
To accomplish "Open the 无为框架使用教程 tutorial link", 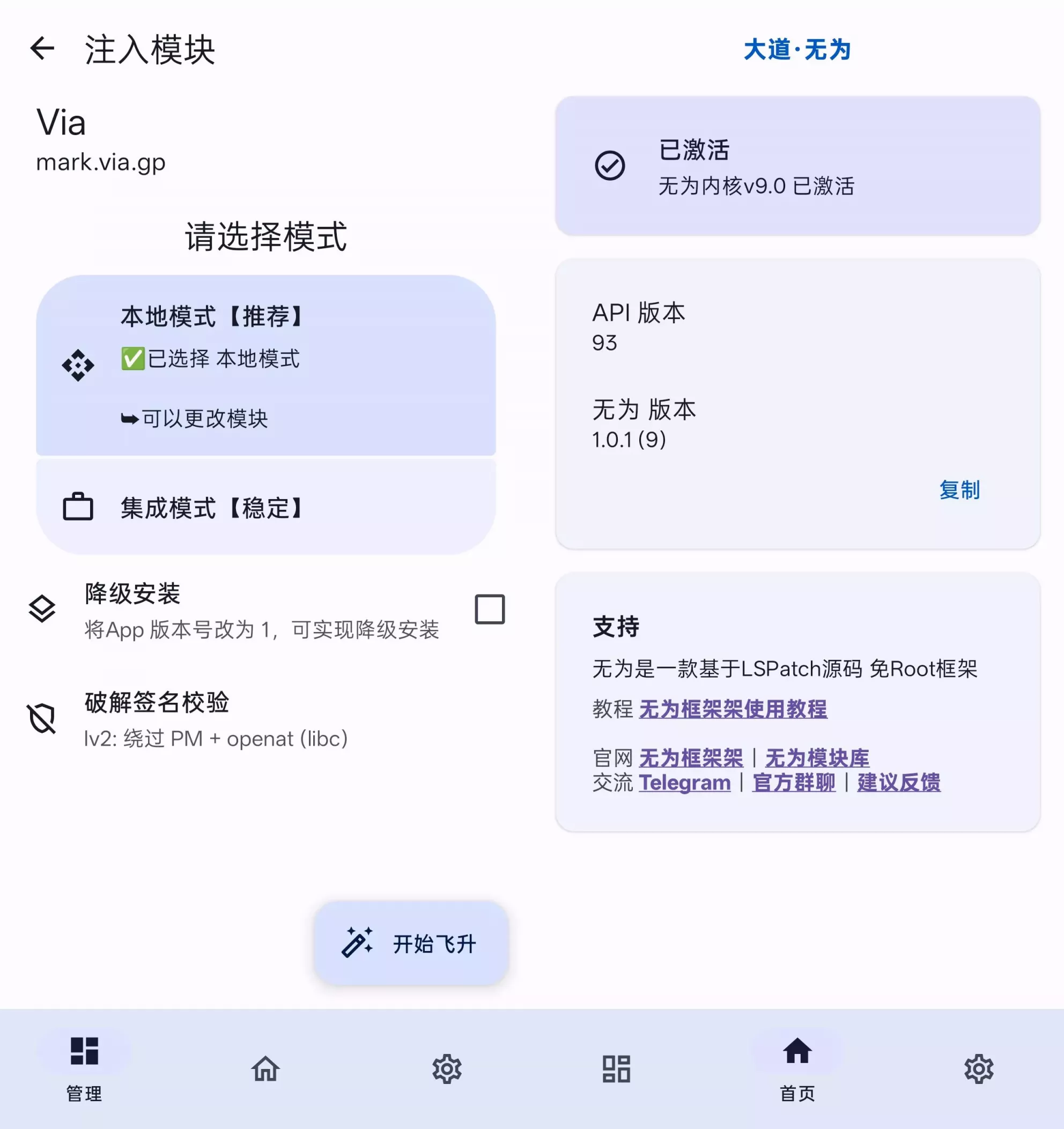I will point(733,709).
